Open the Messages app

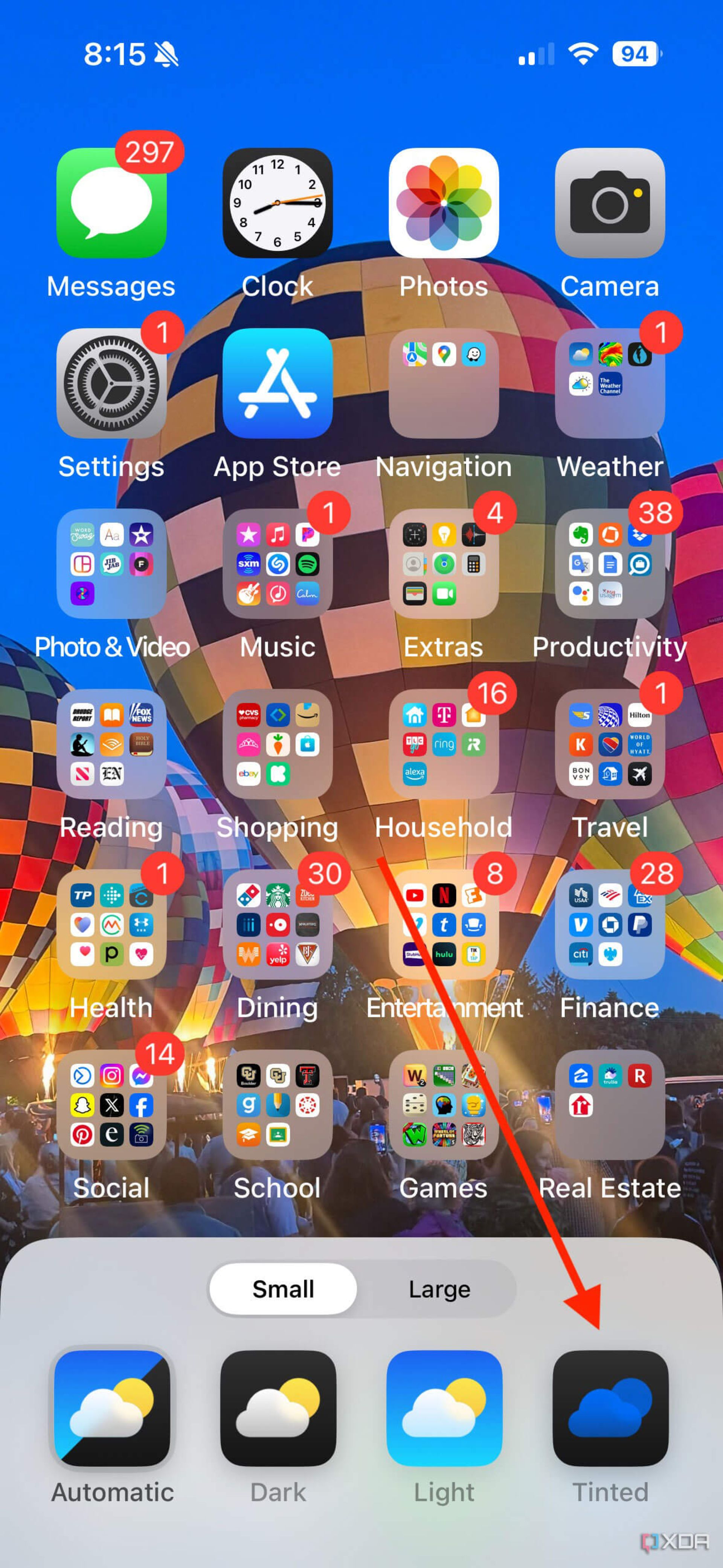click(x=111, y=203)
